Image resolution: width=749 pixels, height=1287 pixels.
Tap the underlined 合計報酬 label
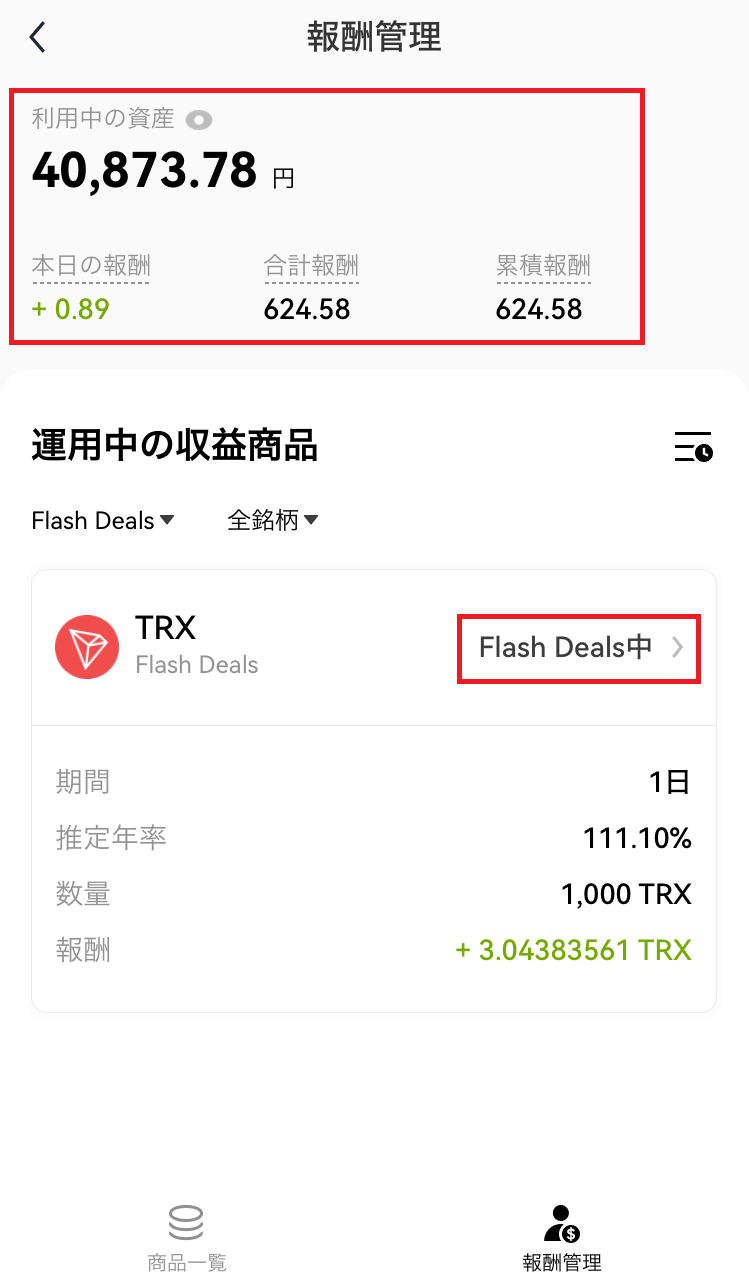tap(311, 266)
